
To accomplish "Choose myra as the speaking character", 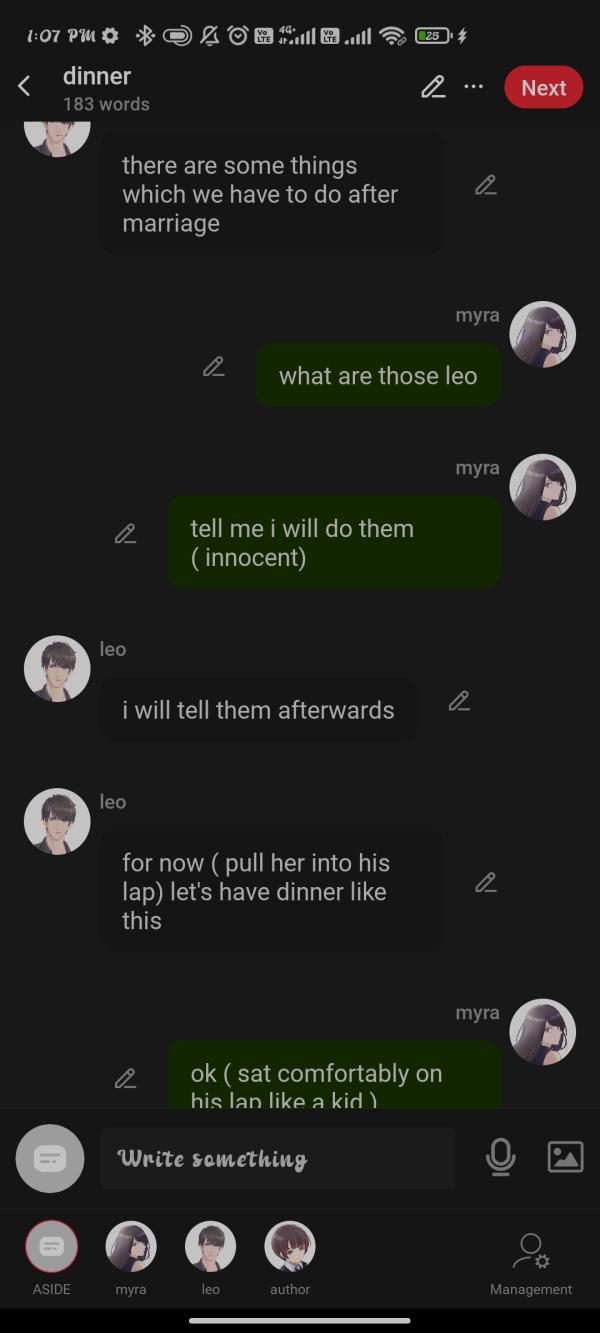I will pos(131,1256).
